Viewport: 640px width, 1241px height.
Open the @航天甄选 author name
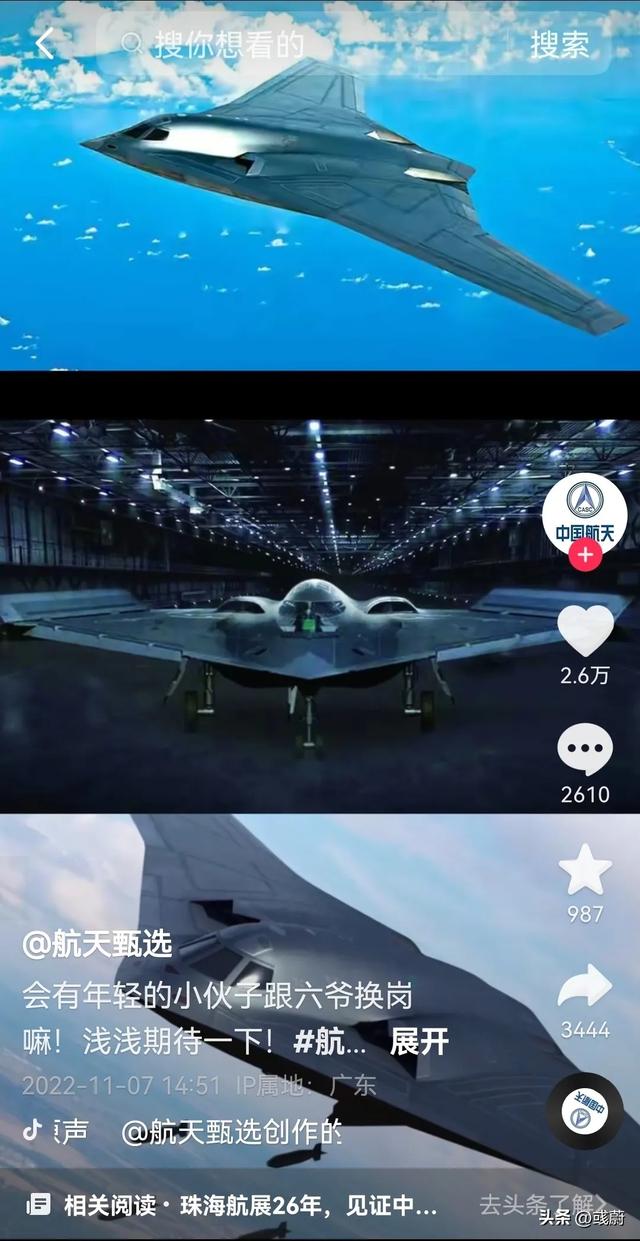[x=97, y=945]
